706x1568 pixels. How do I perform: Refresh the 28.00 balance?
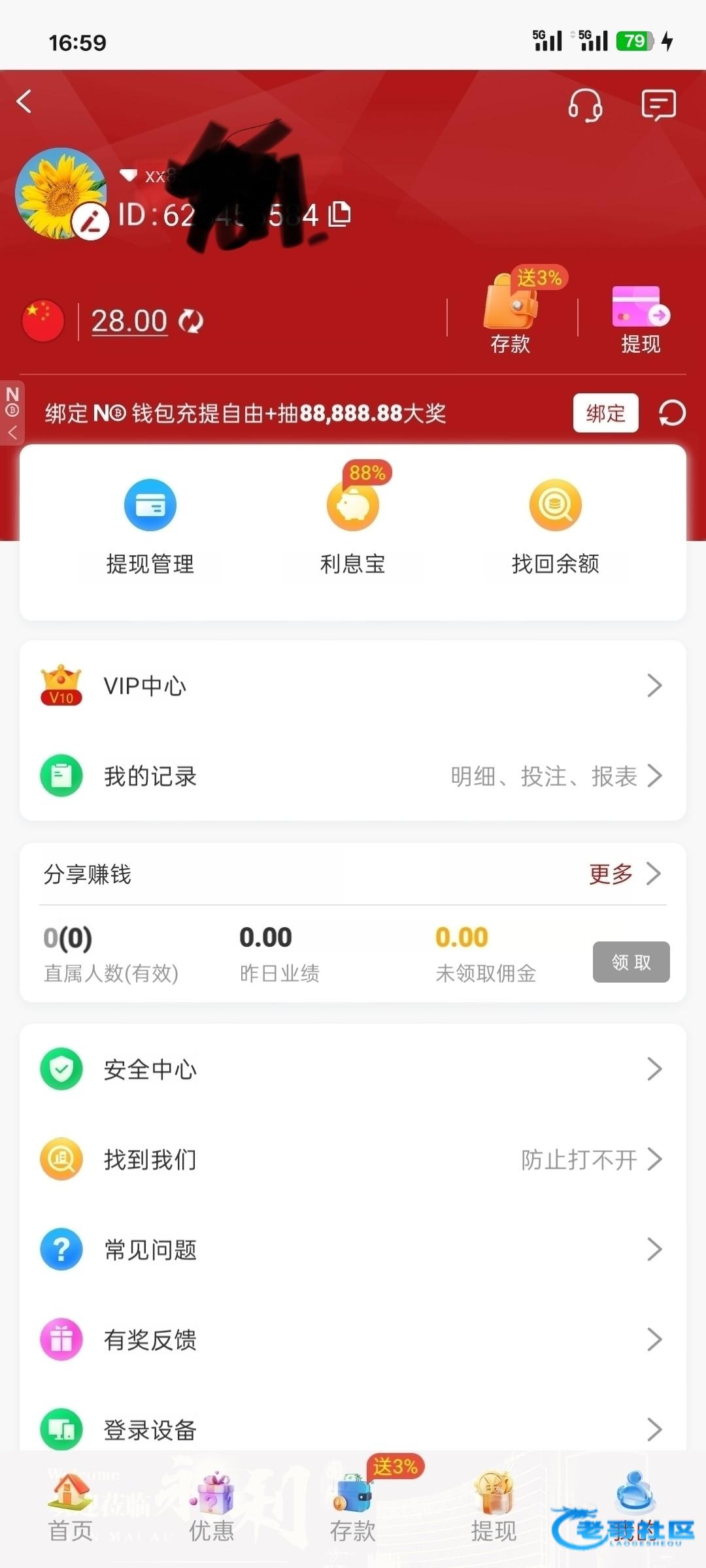pos(191,321)
